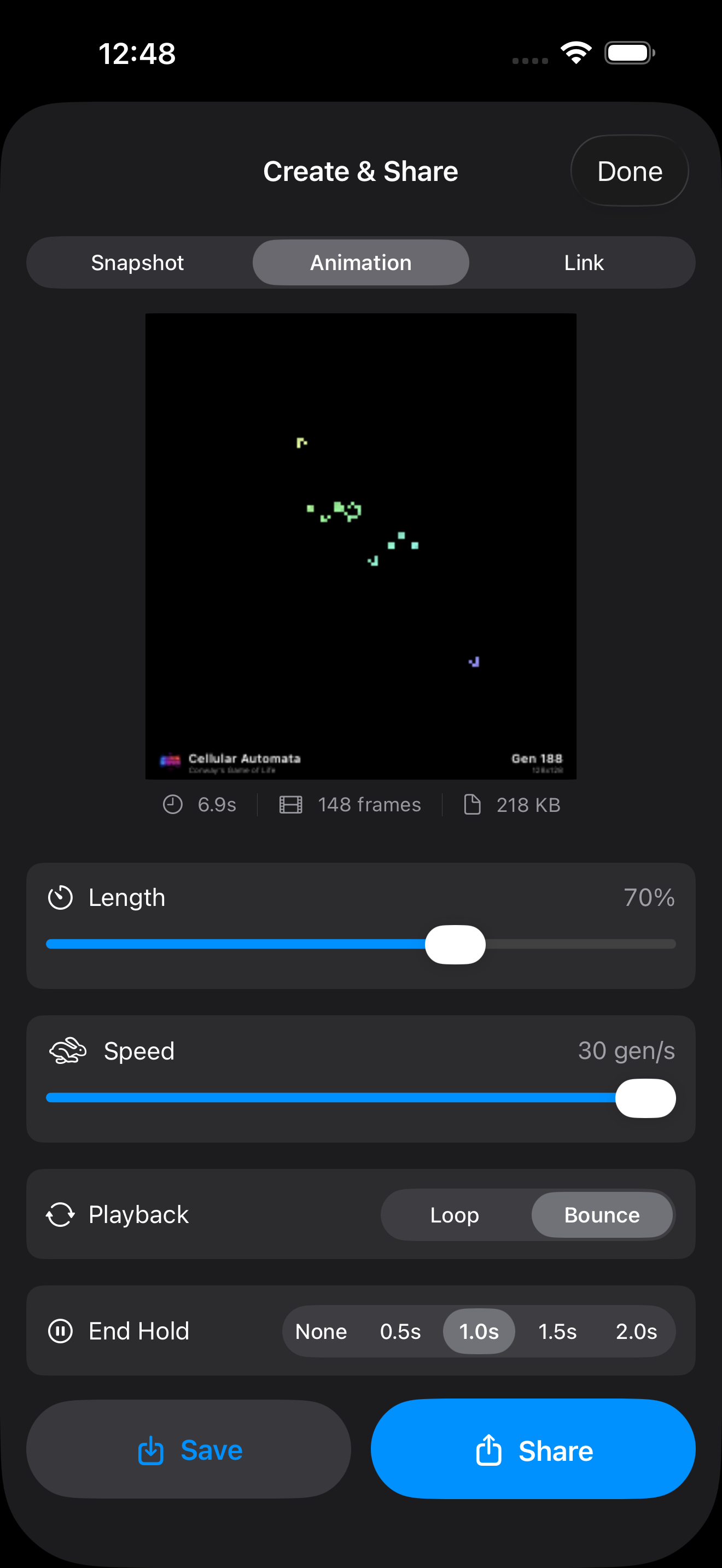Enable Bounce playback mode

[x=602, y=1214]
